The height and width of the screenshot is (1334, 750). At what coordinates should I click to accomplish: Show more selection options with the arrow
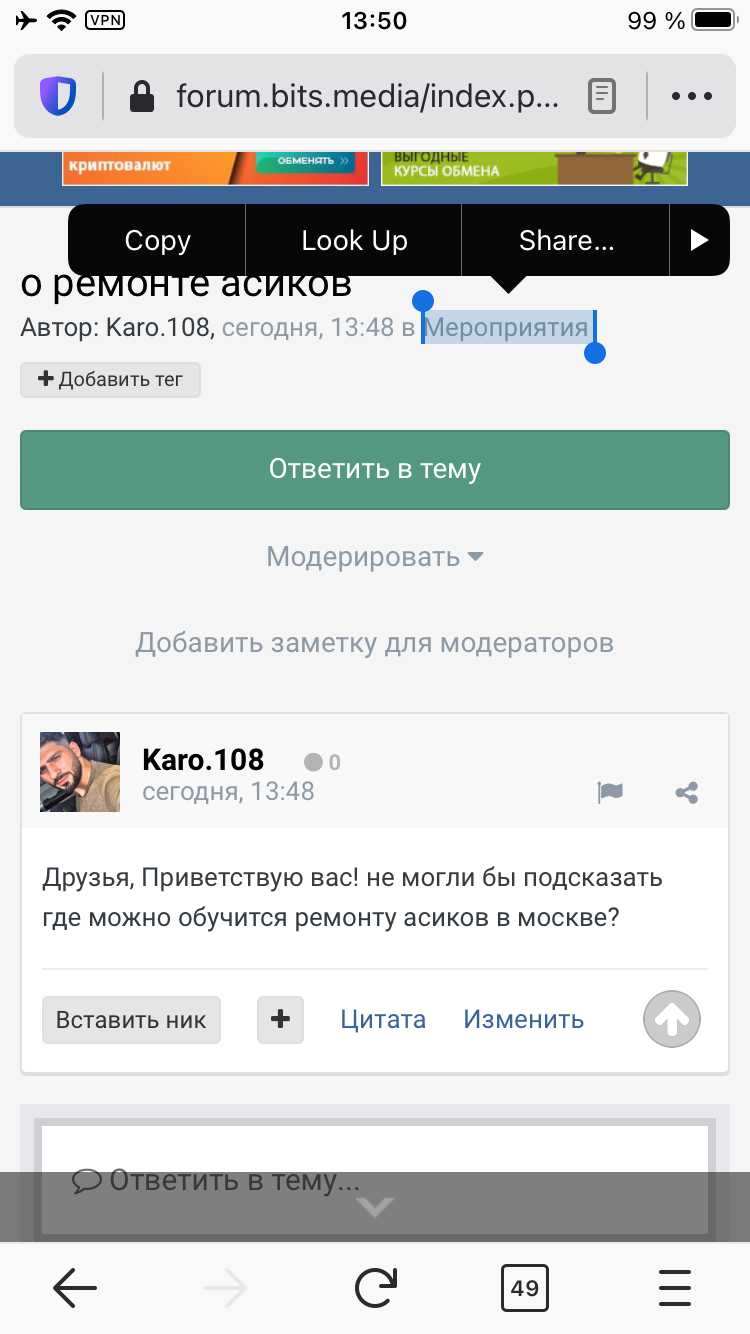[700, 240]
